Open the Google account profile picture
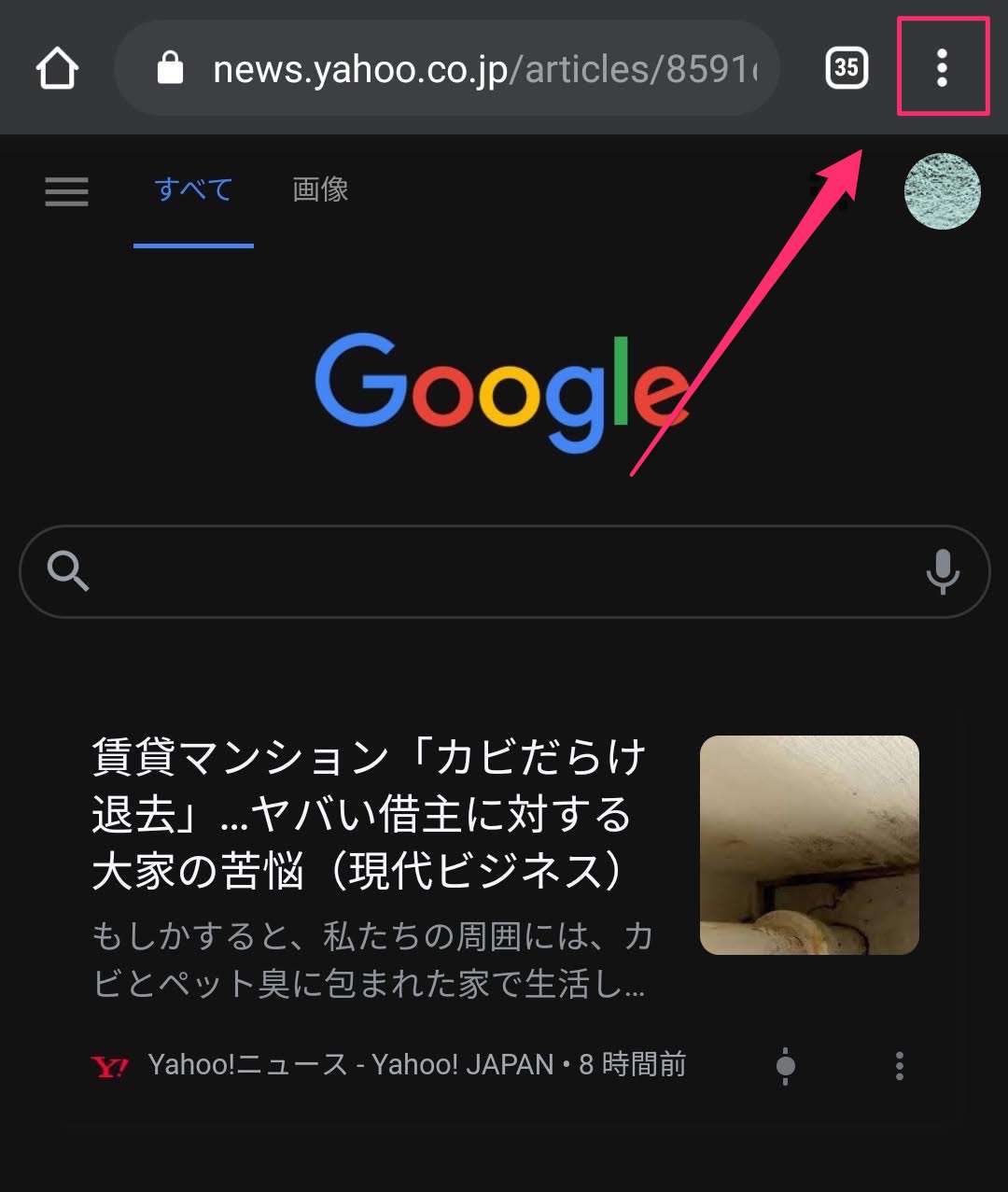Image resolution: width=1008 pixels, height=1192 pixels. pos(943,191)
